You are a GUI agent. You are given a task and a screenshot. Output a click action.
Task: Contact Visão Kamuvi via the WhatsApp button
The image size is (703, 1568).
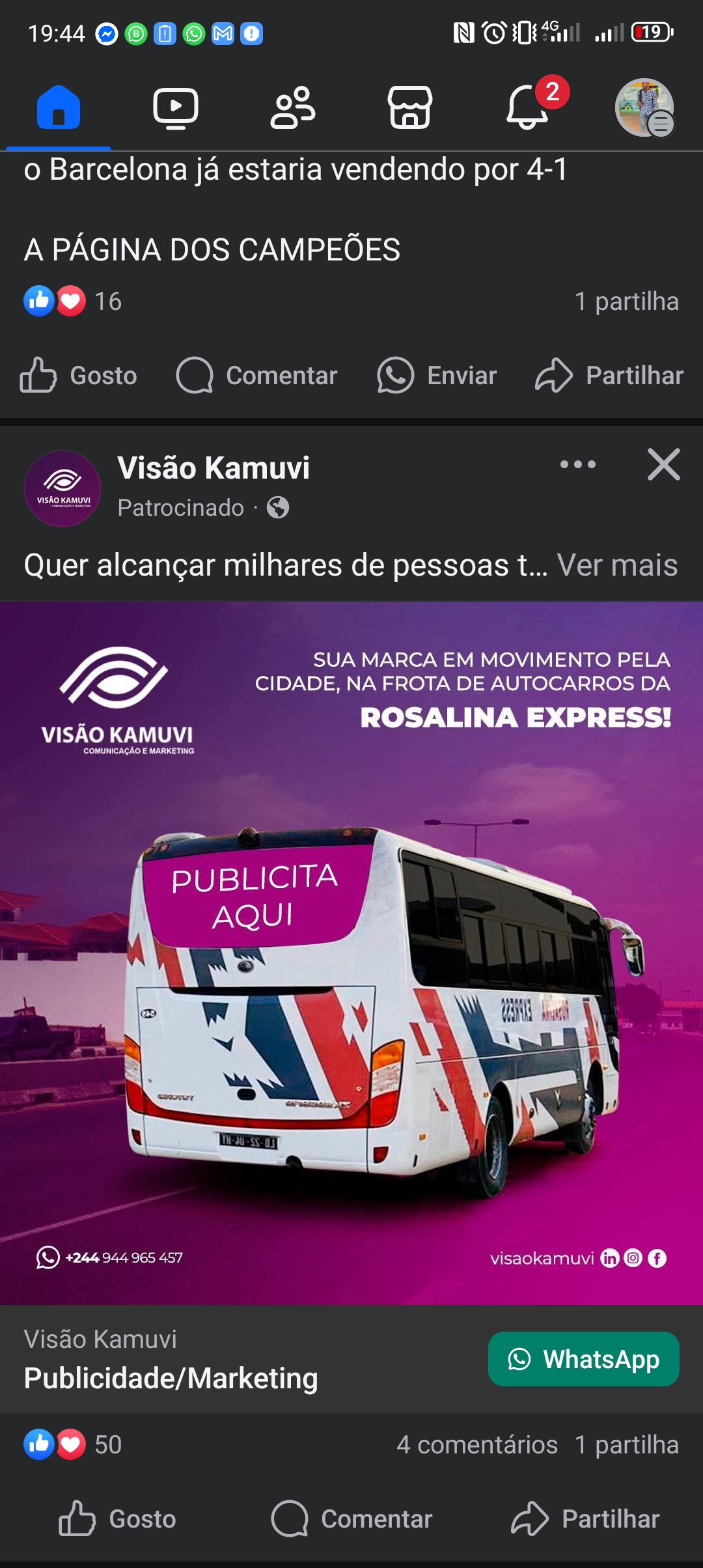(584, 1359)
